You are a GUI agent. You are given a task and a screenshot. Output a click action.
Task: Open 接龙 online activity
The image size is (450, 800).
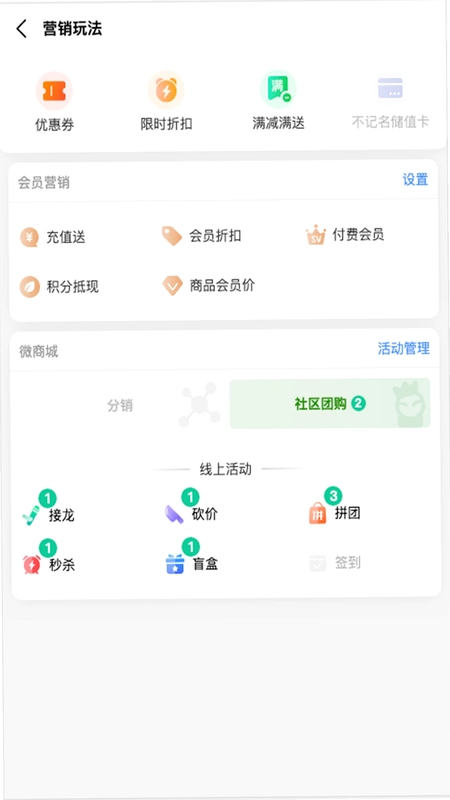[48, 510]
